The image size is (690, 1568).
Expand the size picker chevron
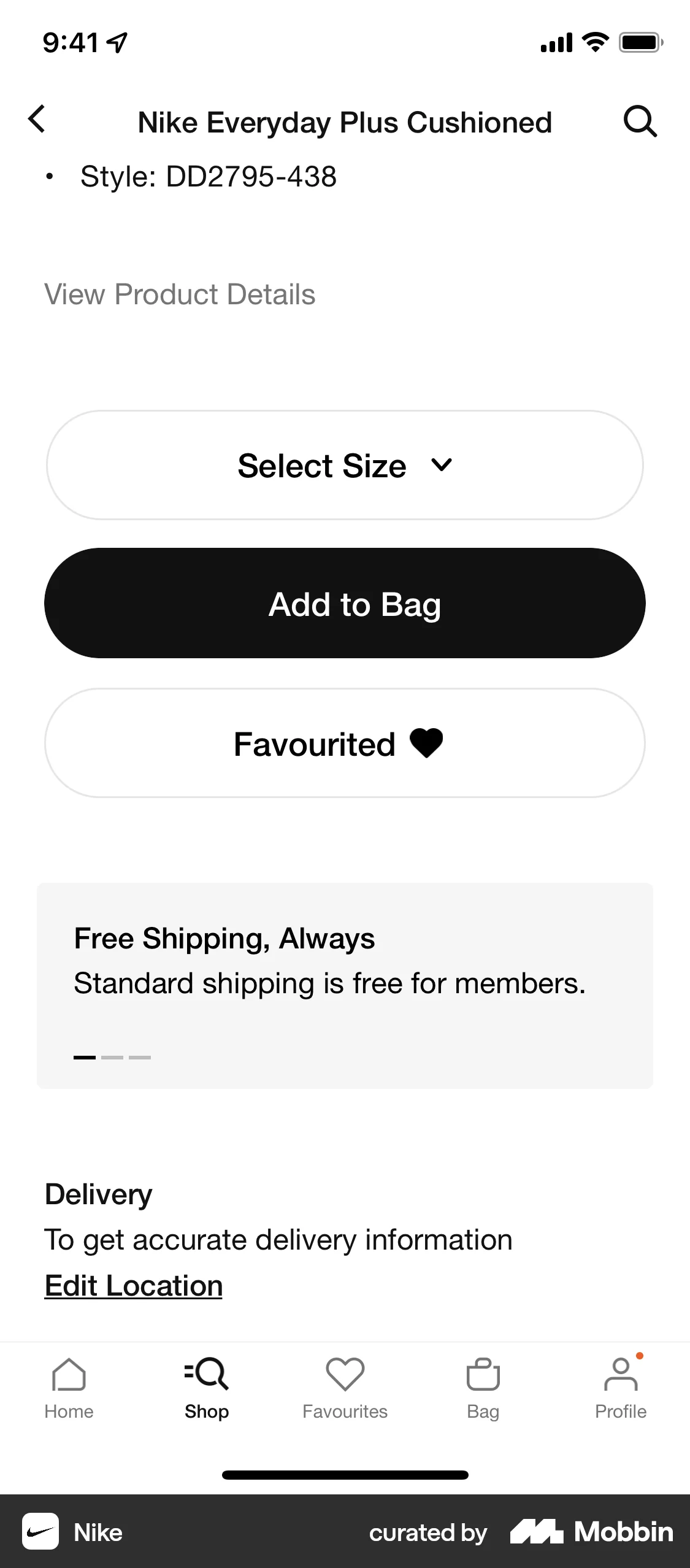[x=443, y=465]
